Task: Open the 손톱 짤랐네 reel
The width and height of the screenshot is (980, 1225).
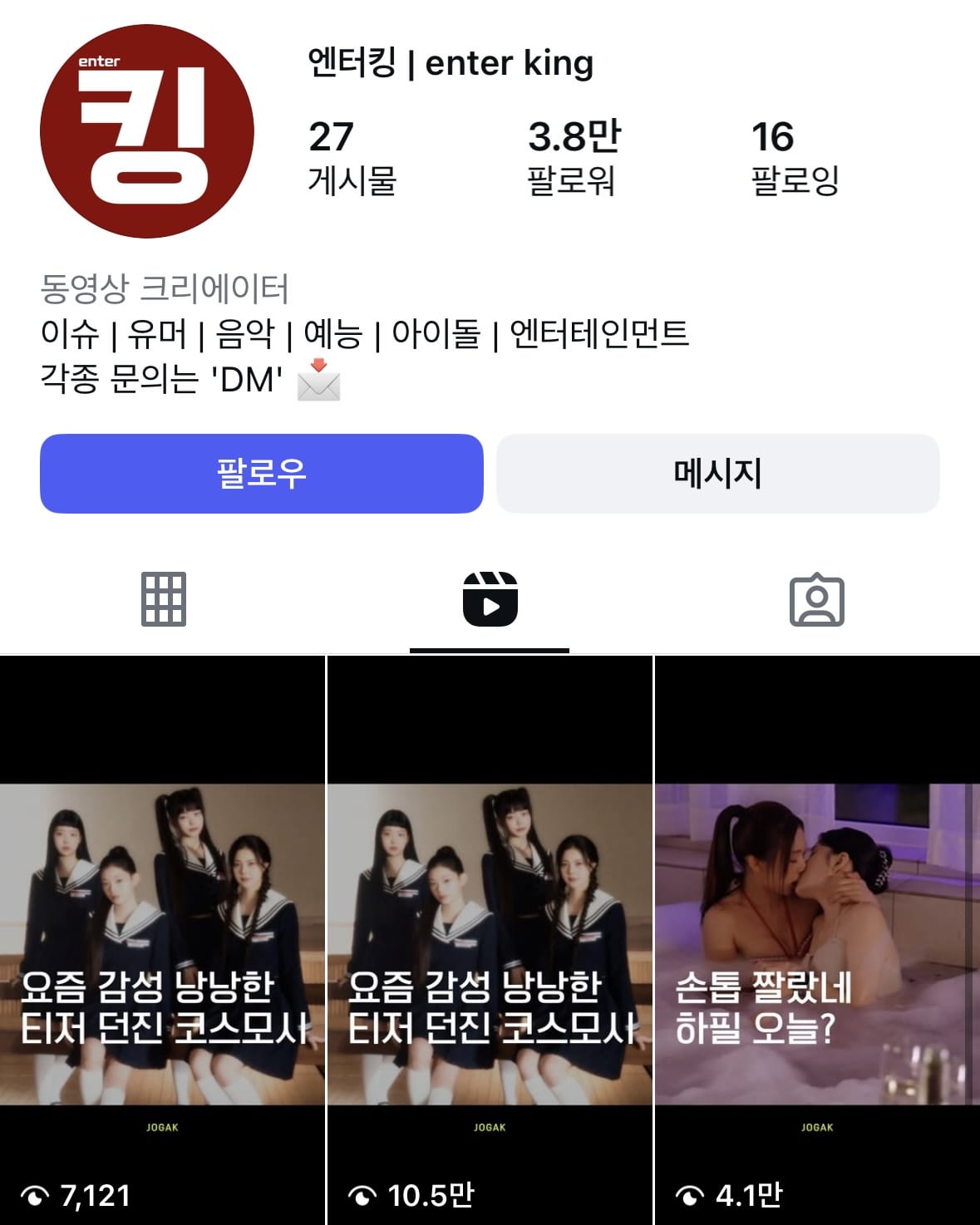Action: 817,939
